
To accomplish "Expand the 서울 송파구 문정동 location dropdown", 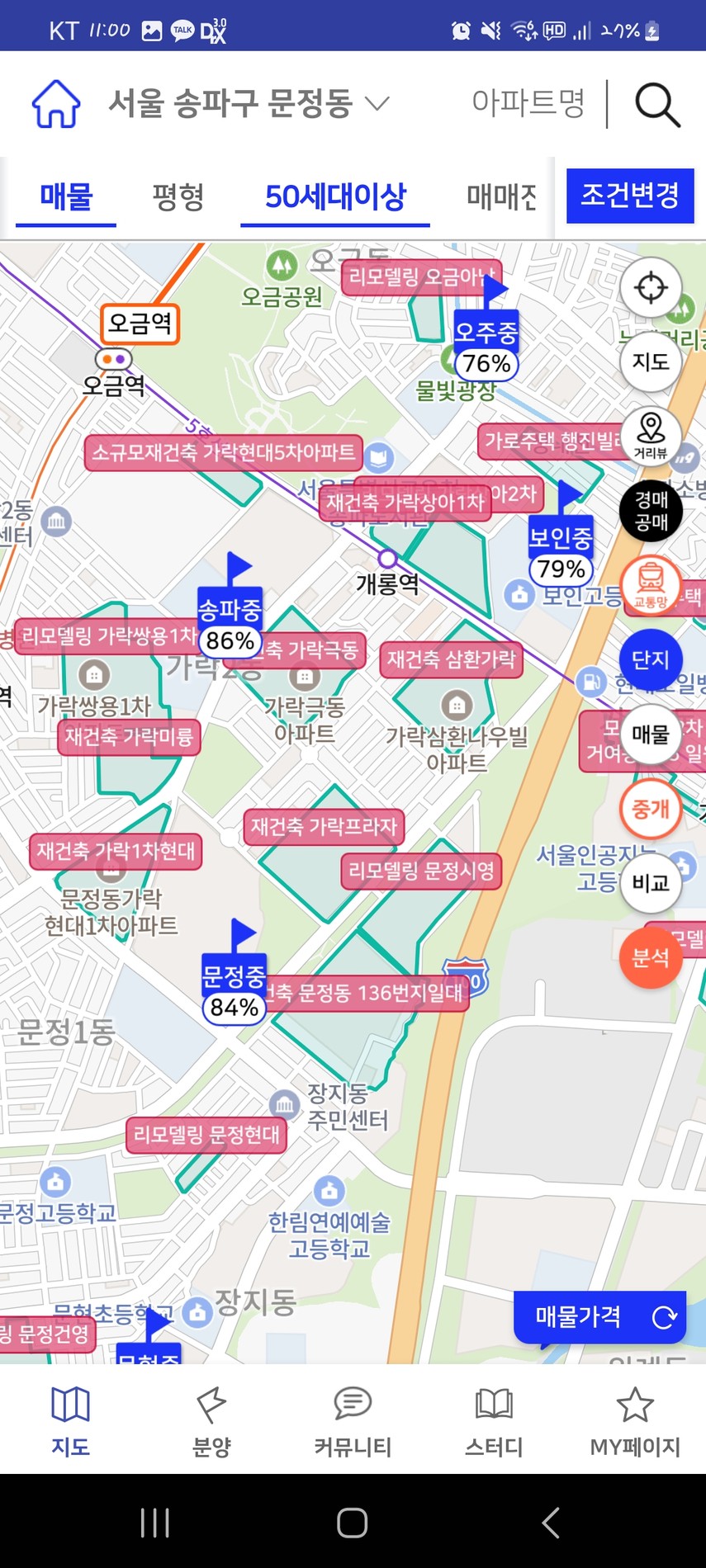I will click(x=249, y=104).
